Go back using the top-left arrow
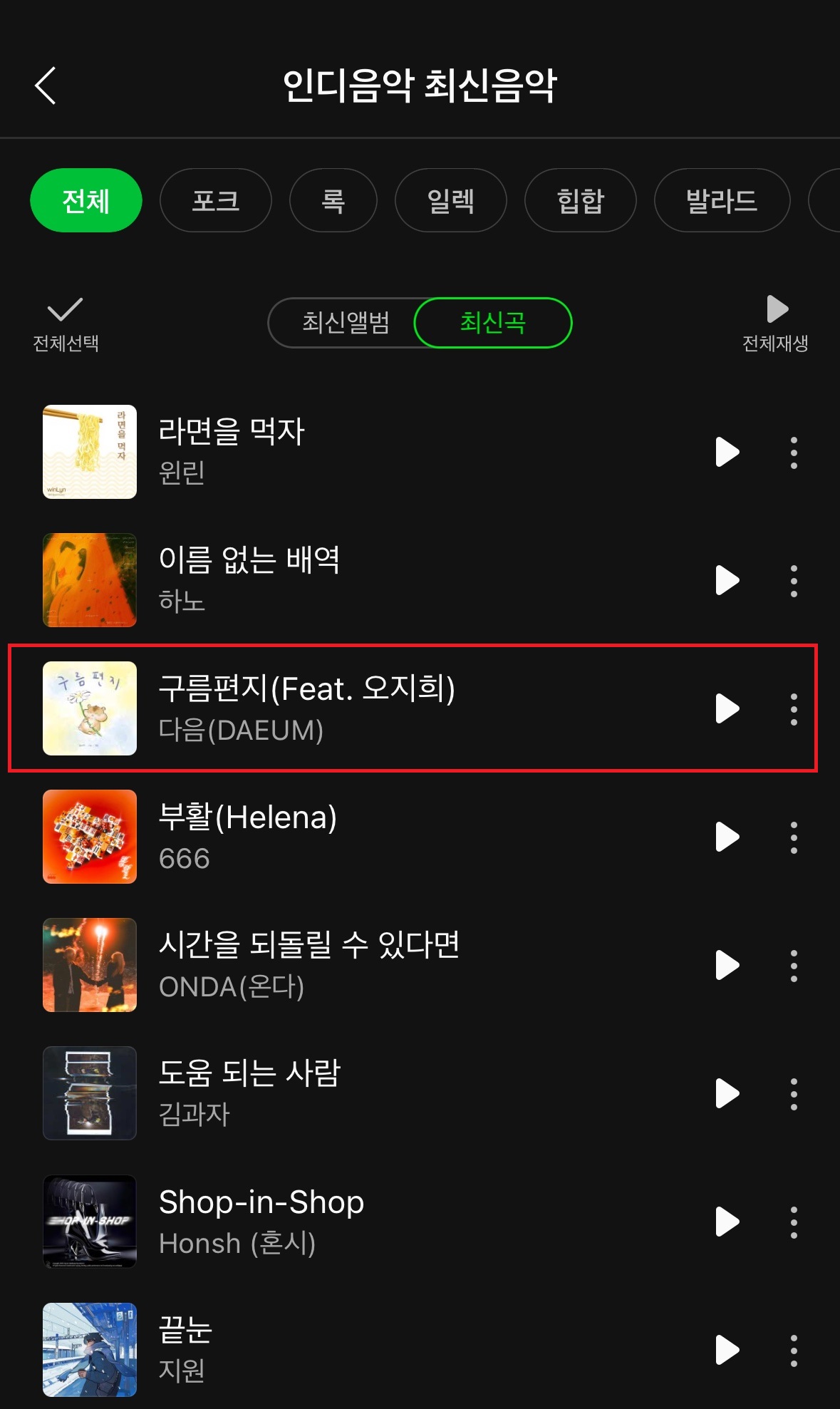 tap(46, 86)
